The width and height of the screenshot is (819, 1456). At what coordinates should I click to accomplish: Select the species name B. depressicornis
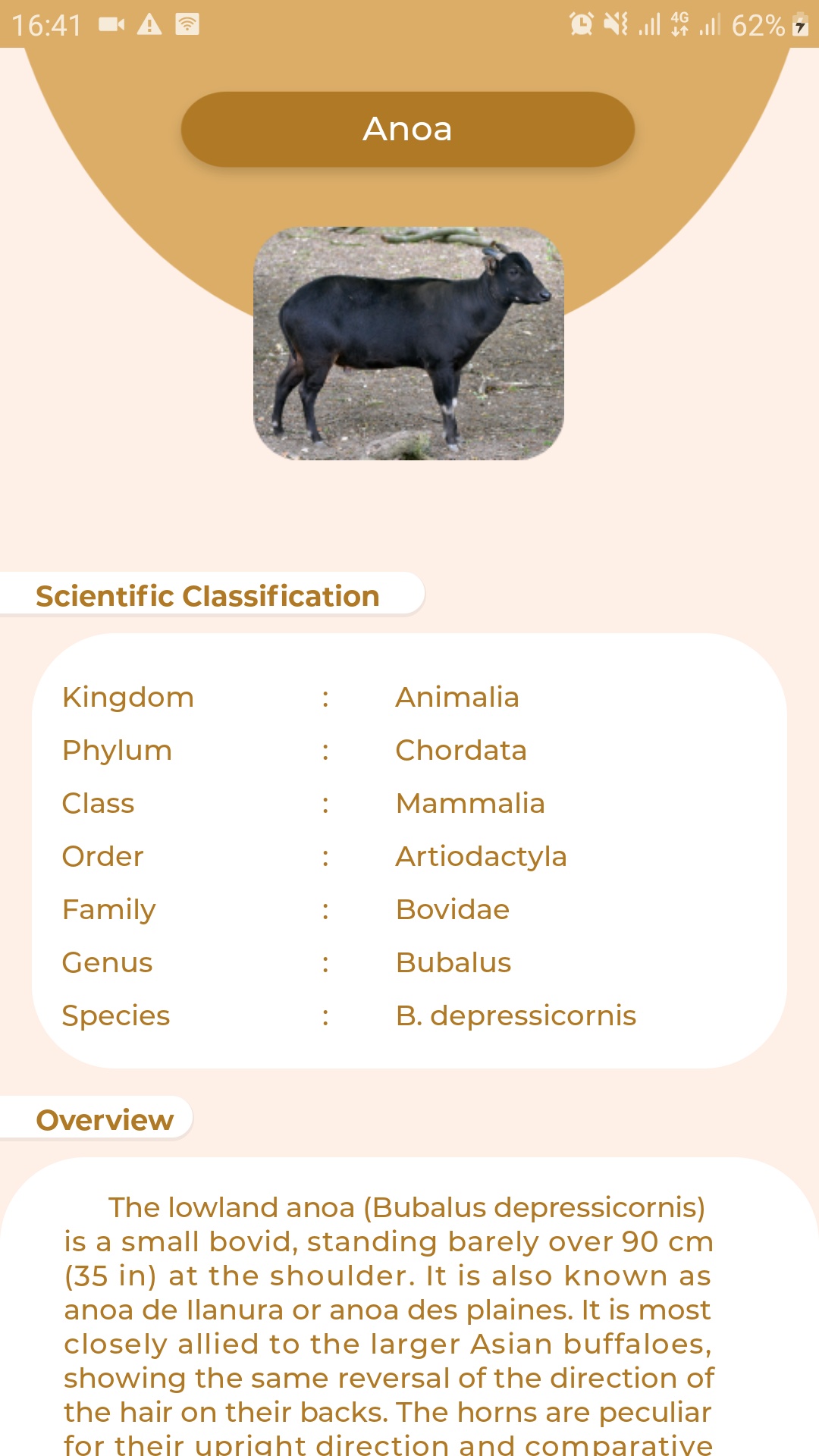[x=516, y=1015]
